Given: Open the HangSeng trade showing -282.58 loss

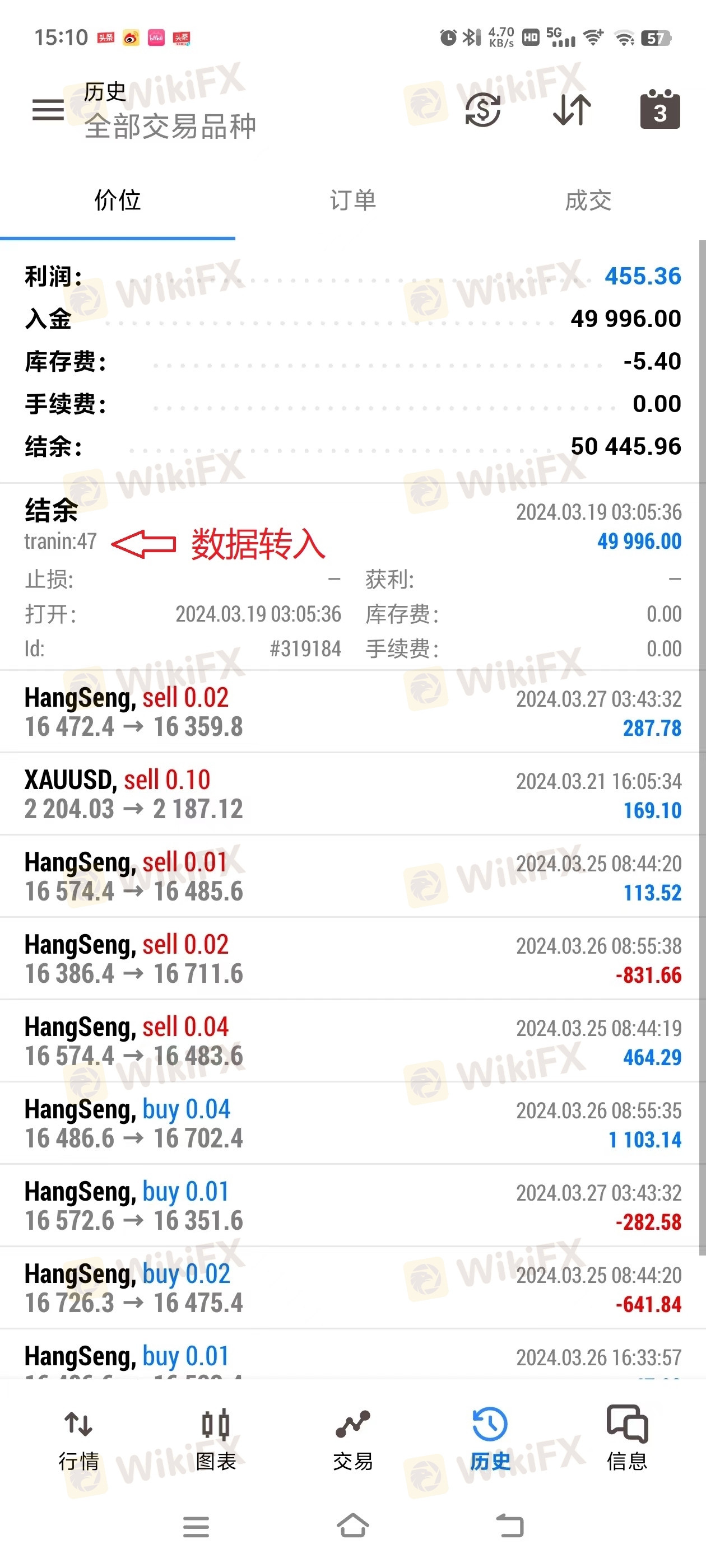Looking at the screenshot, I should 352,1206.
